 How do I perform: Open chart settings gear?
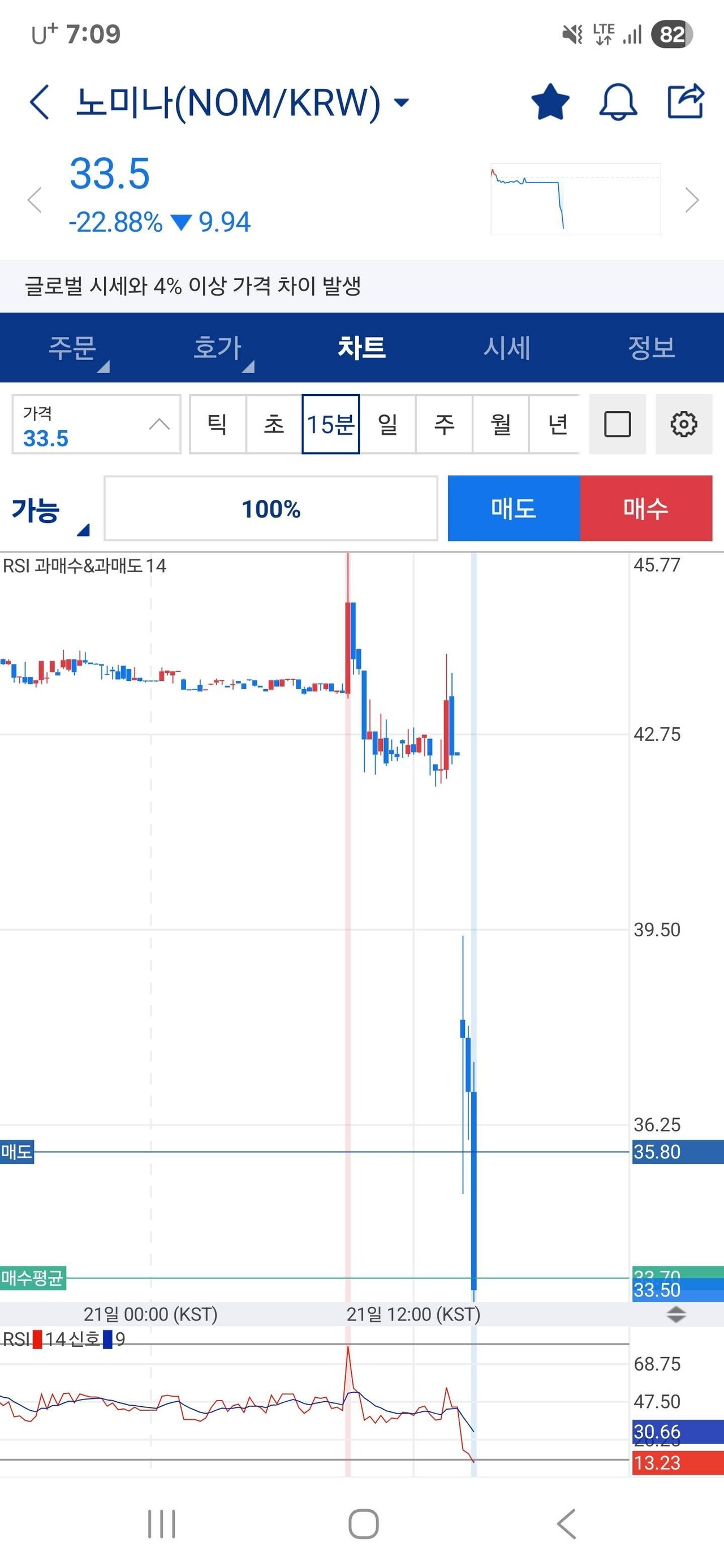point(683,424)
